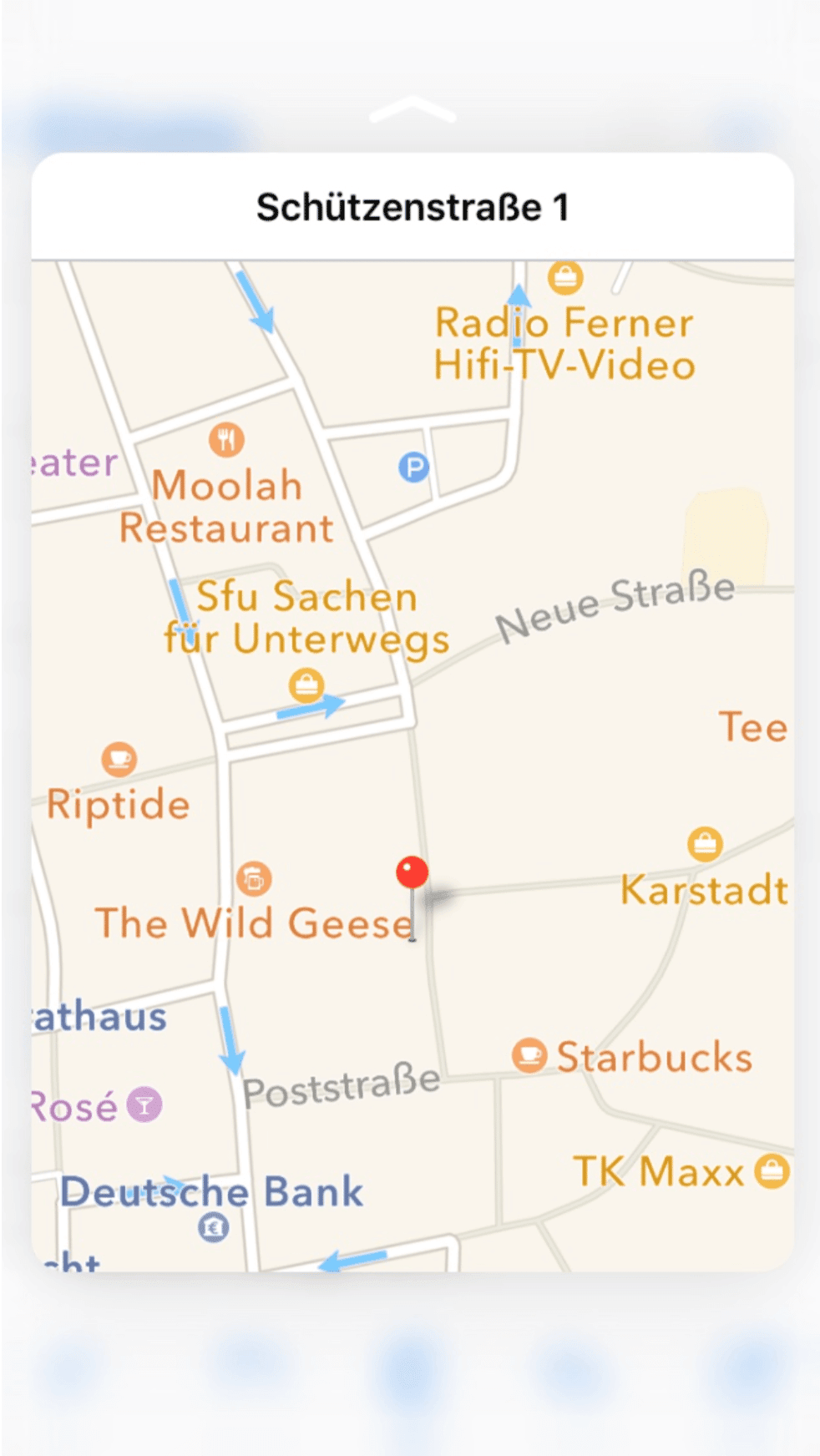Tap the Rosé bar marker
820x1456 pixels.
pyautogui.click(x=144, y=1105)
